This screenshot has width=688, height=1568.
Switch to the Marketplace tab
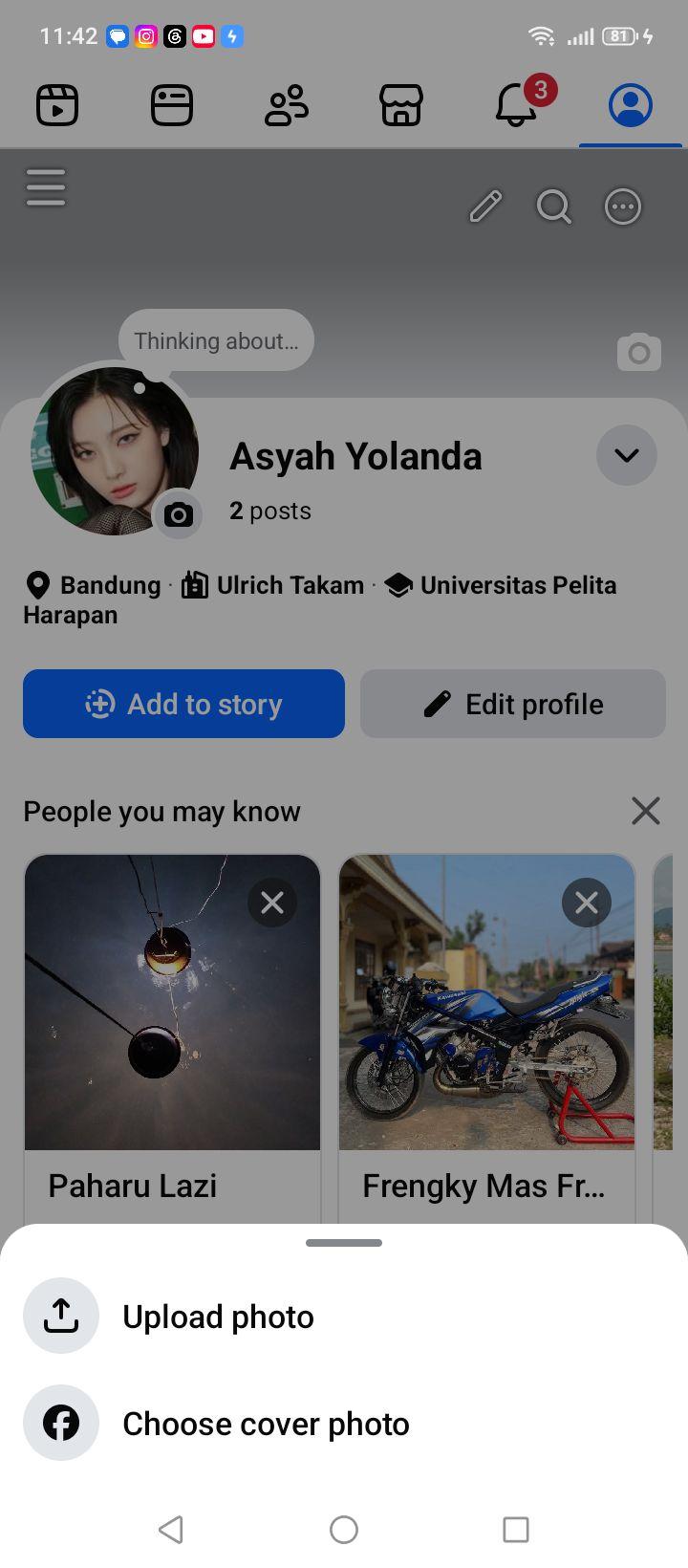[x=401, y=105]
